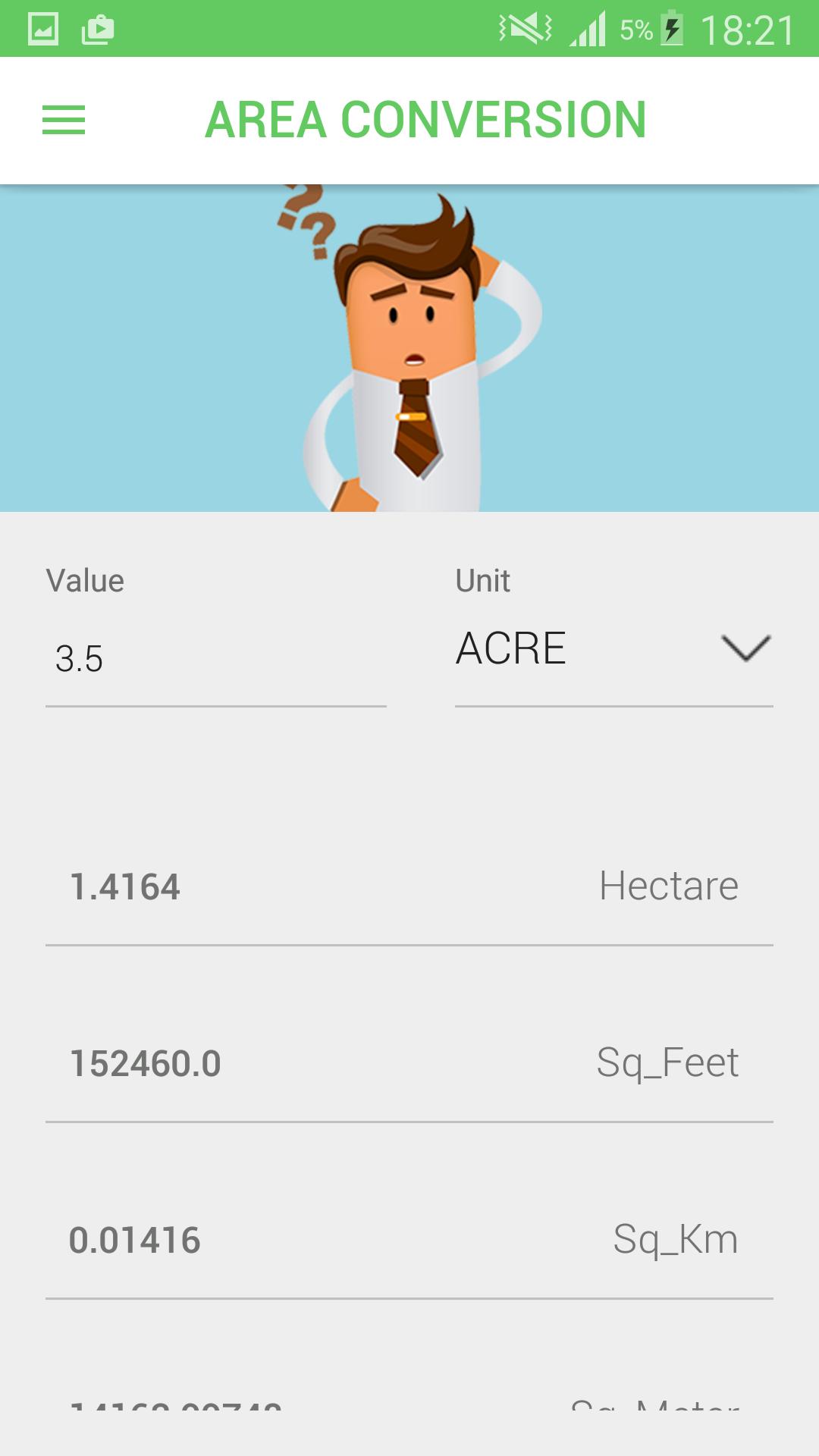Edit the Value input field
The width and height of the screenshot is (819, 1456).
click(215, 657)
